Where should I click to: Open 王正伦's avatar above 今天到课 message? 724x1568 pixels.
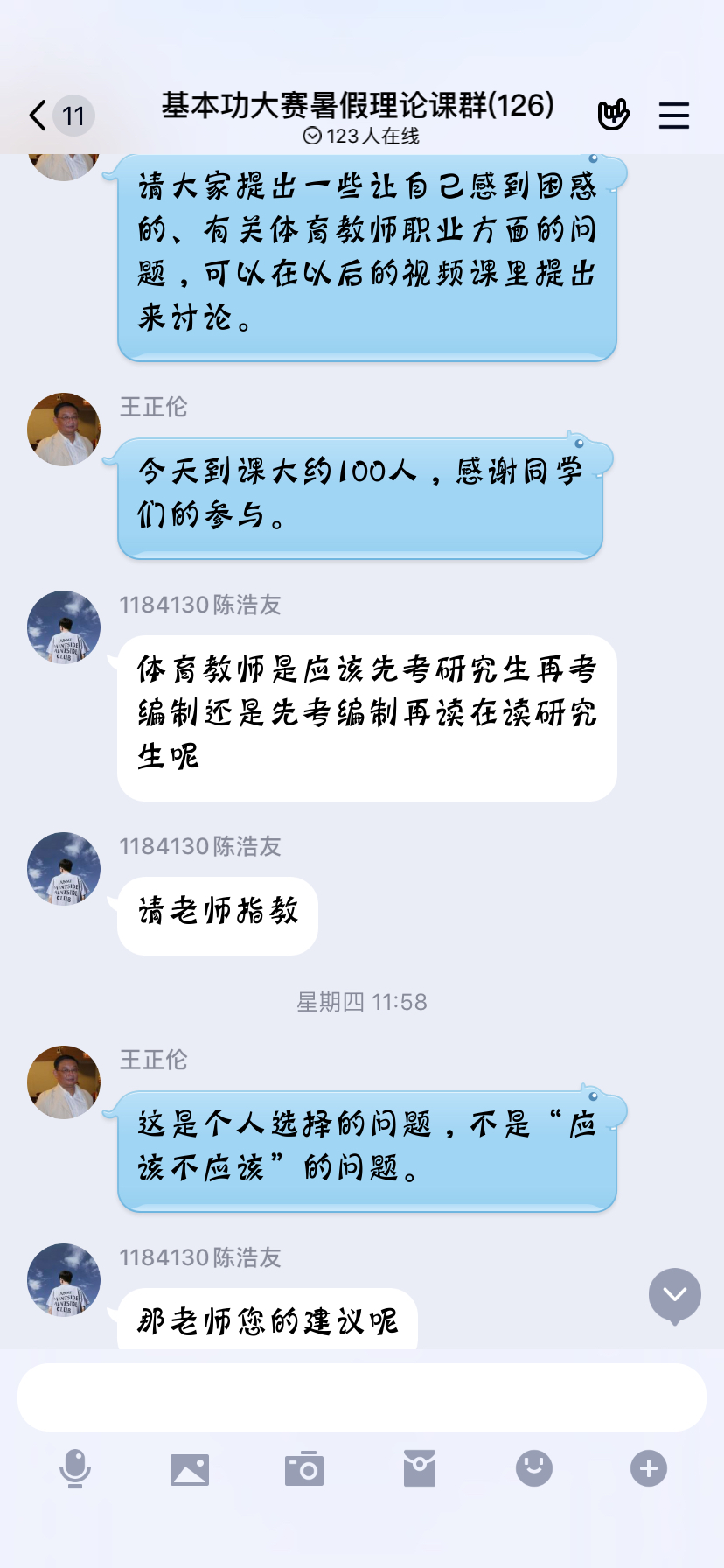click(x=64, y=430)
